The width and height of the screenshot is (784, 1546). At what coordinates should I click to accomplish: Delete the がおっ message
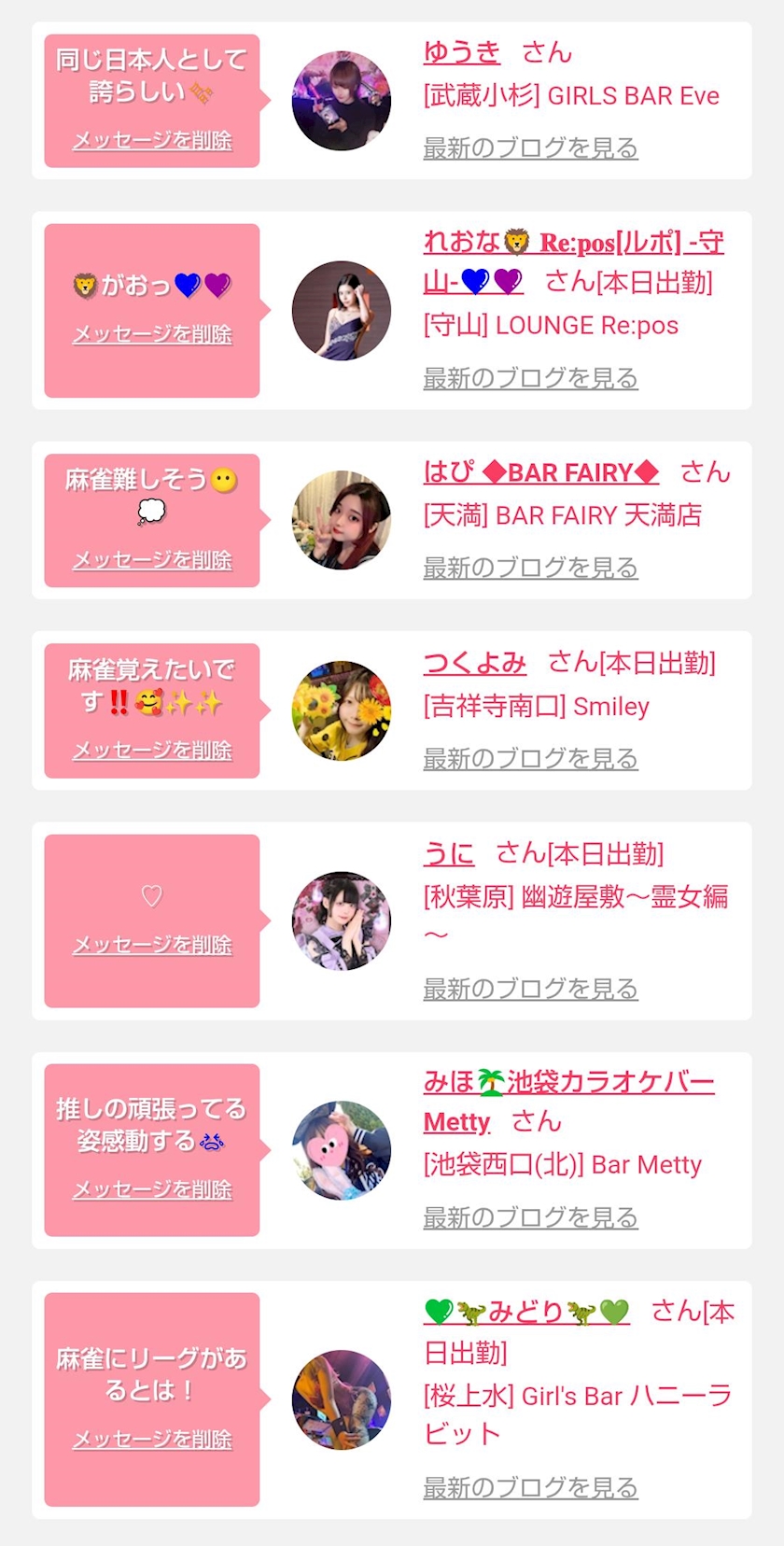pos(152,333)
